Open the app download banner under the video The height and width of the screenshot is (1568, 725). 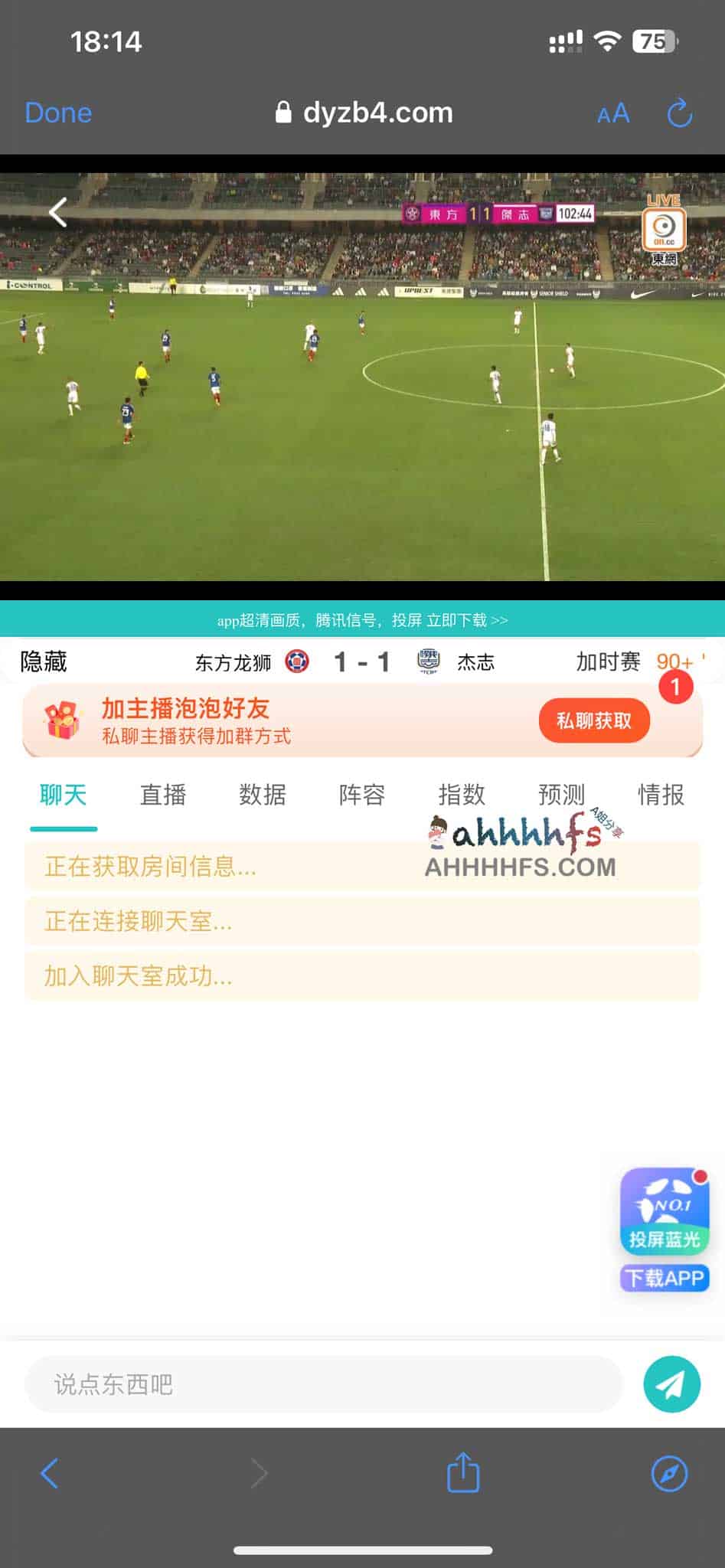point(362,619)
